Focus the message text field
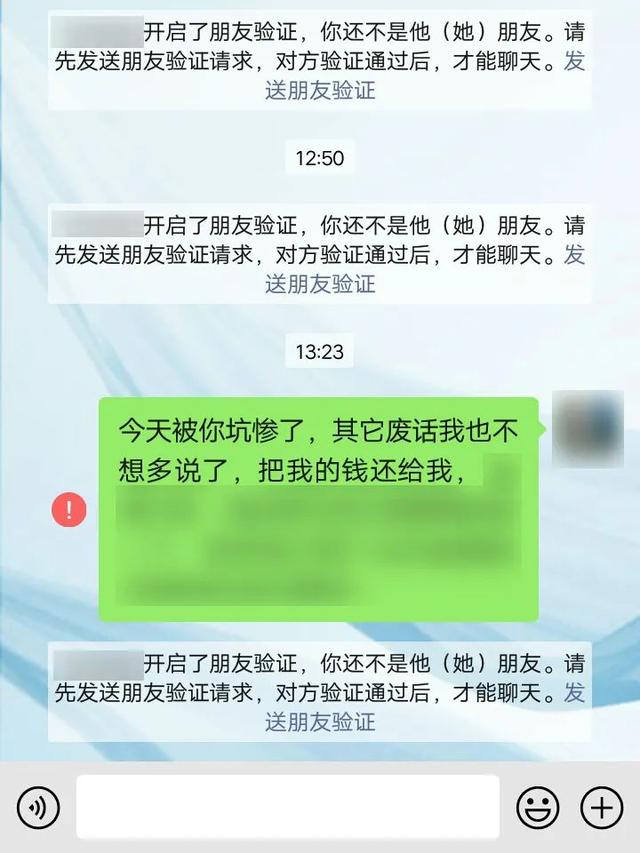 pyautogui.click(x=287, y=807)
